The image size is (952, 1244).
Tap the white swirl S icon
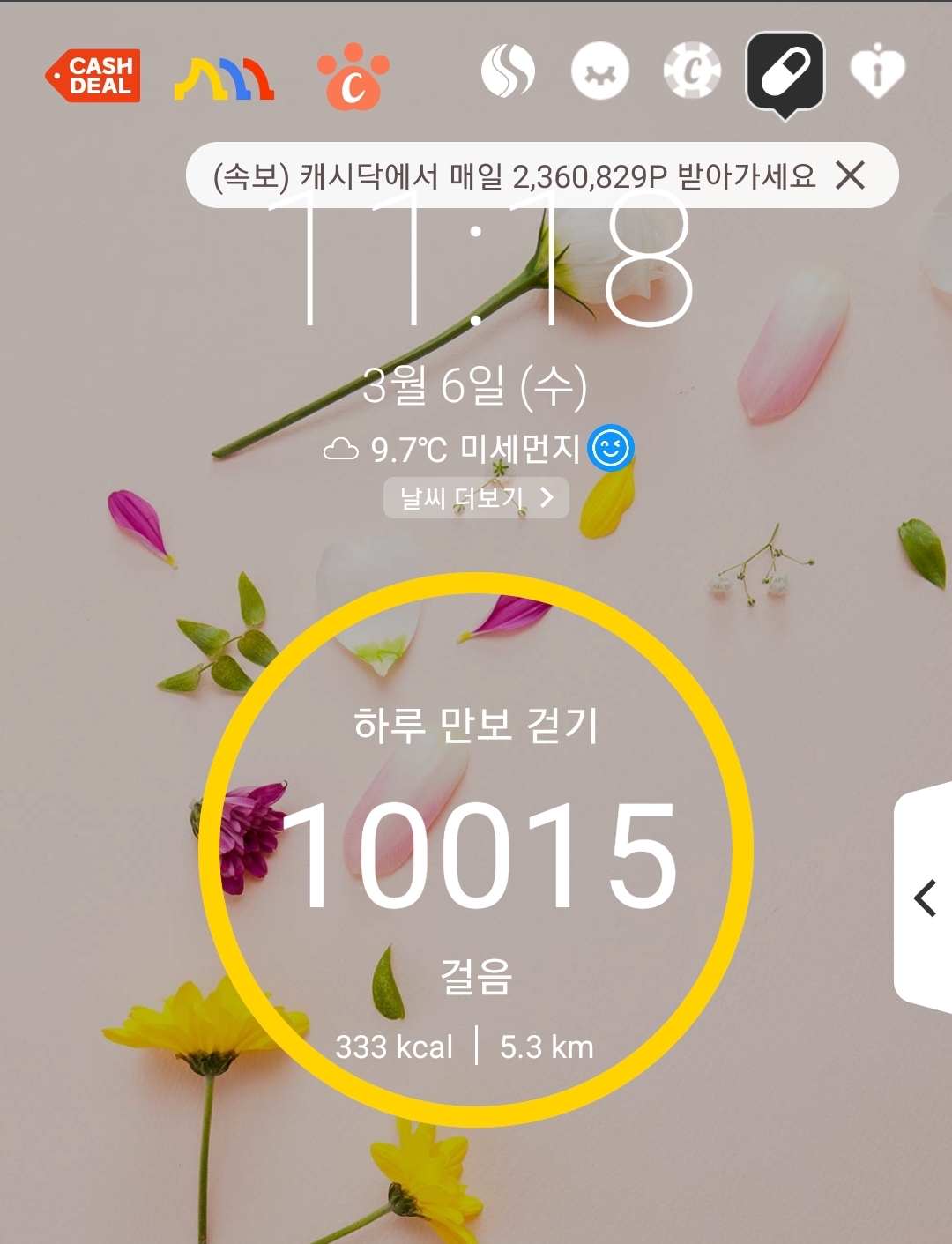point(508,71)
